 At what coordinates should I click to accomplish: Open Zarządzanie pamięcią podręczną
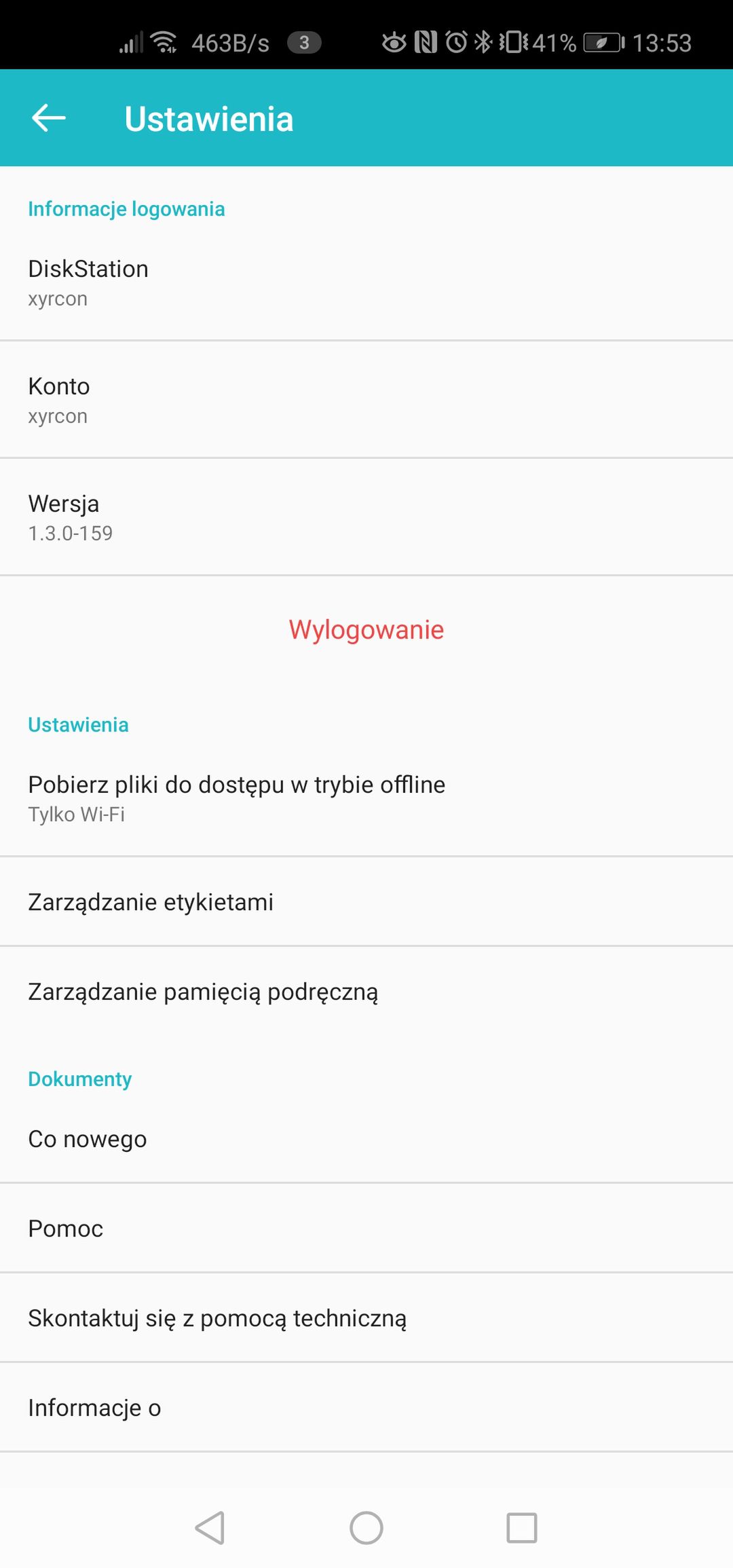pyautogui.click(x=366, y=992)
